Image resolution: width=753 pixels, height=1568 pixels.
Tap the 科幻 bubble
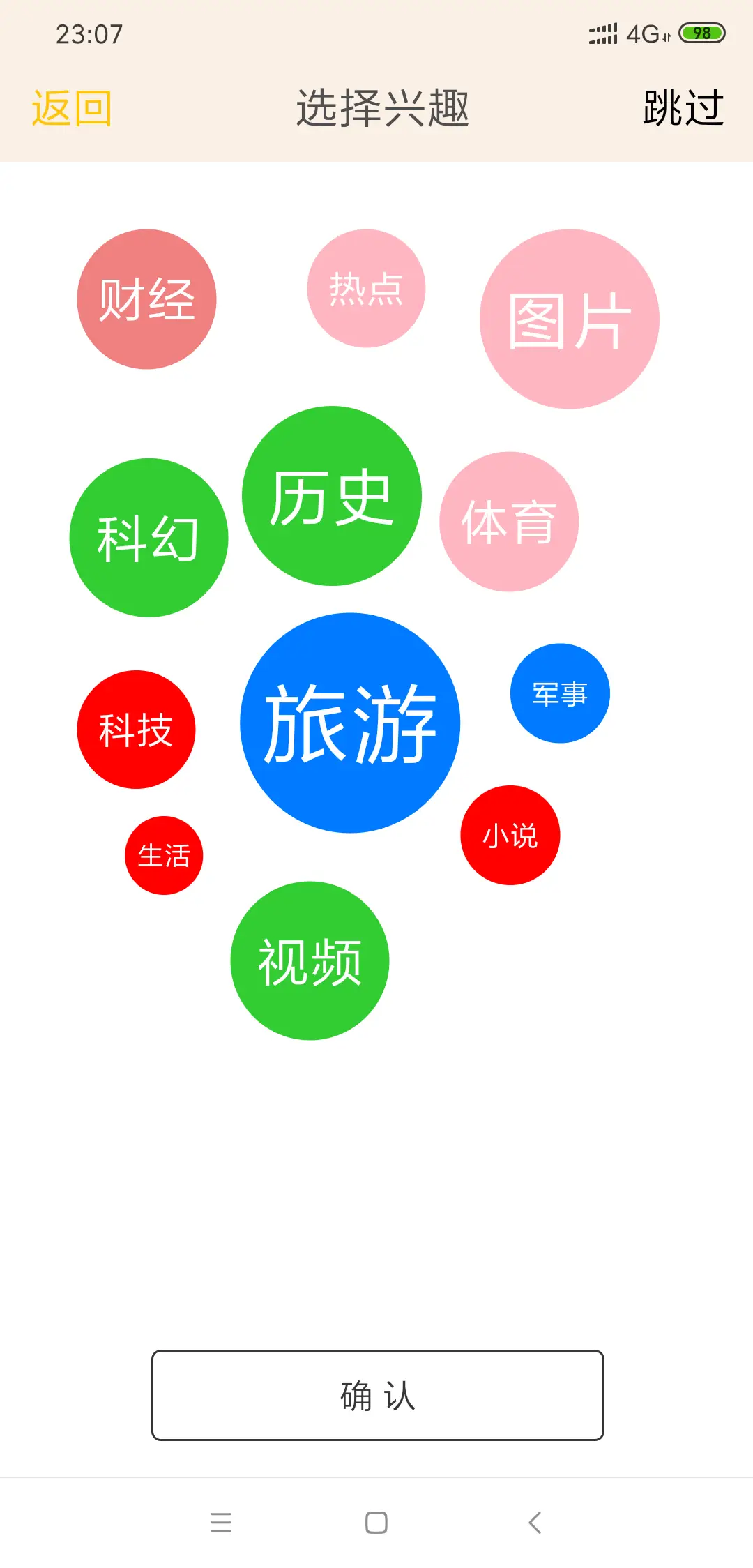point(149,538)
